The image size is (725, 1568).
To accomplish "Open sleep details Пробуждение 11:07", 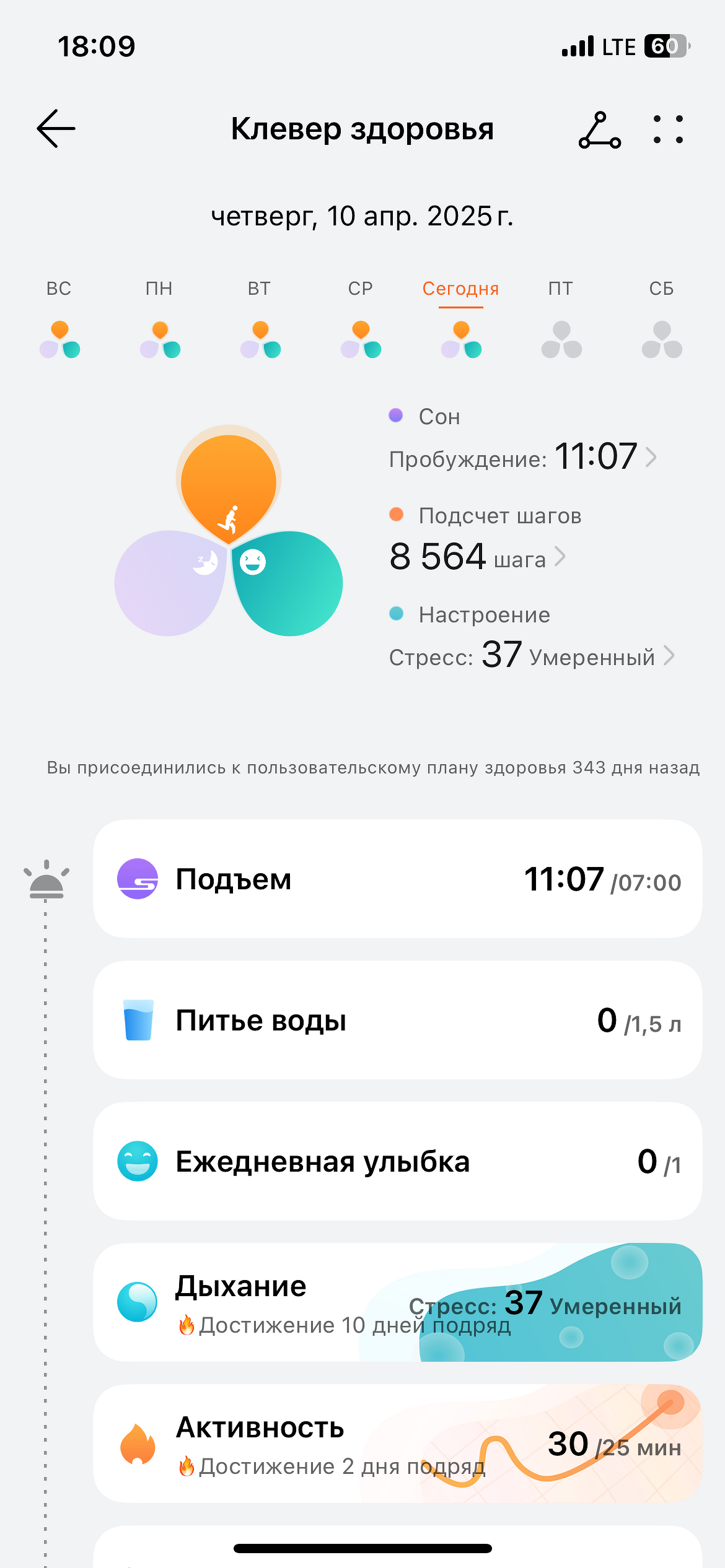I will point(522,457).
